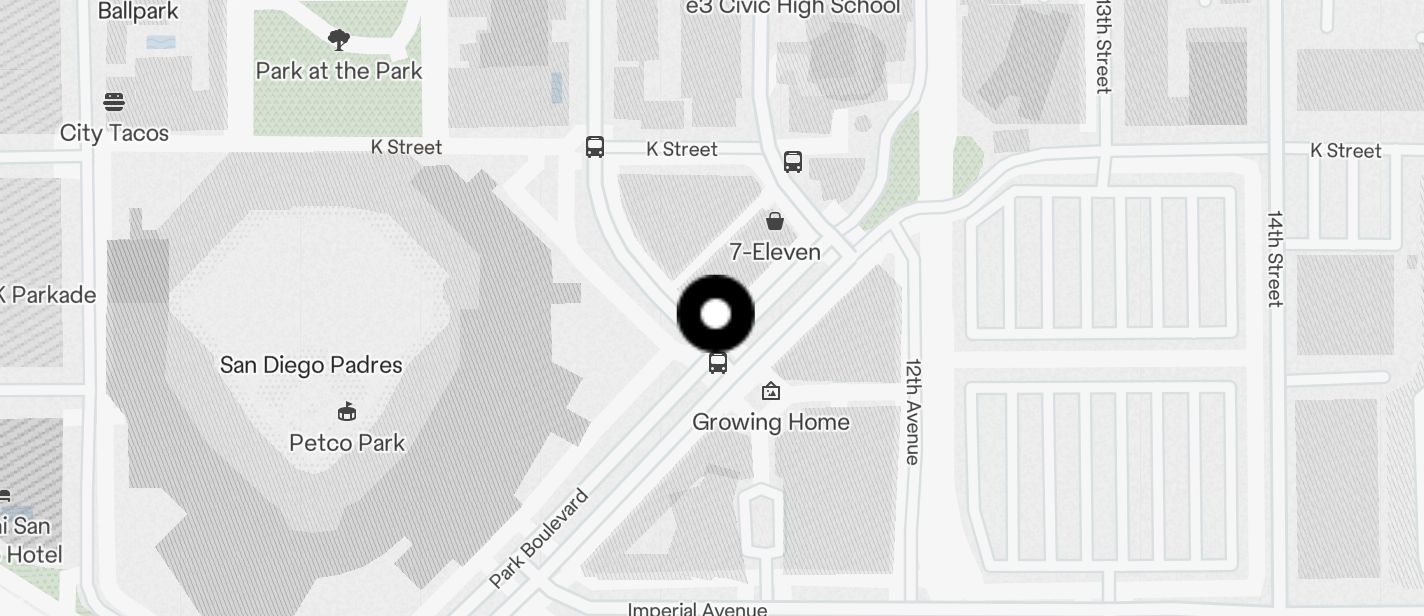Open the Growing Home place marker

(770, 391)
